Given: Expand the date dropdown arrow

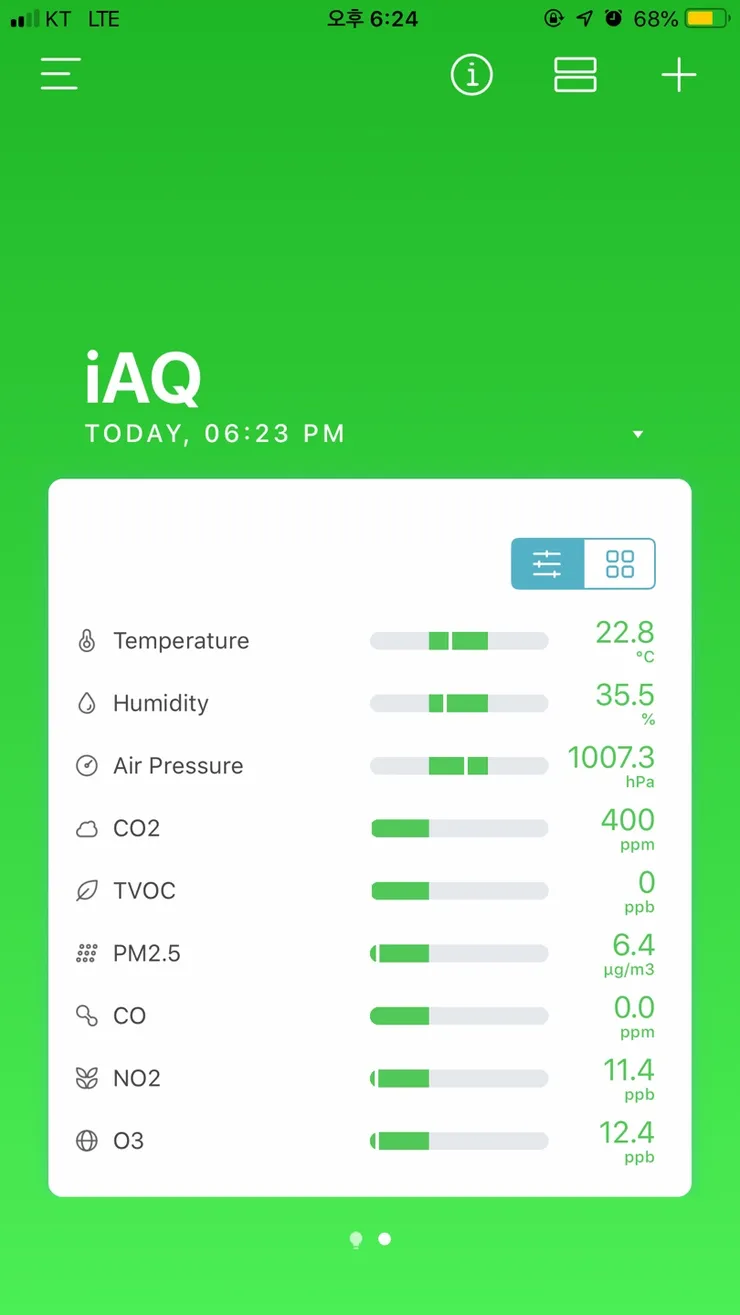Looking at the screenshot, I should pos(638,434).
